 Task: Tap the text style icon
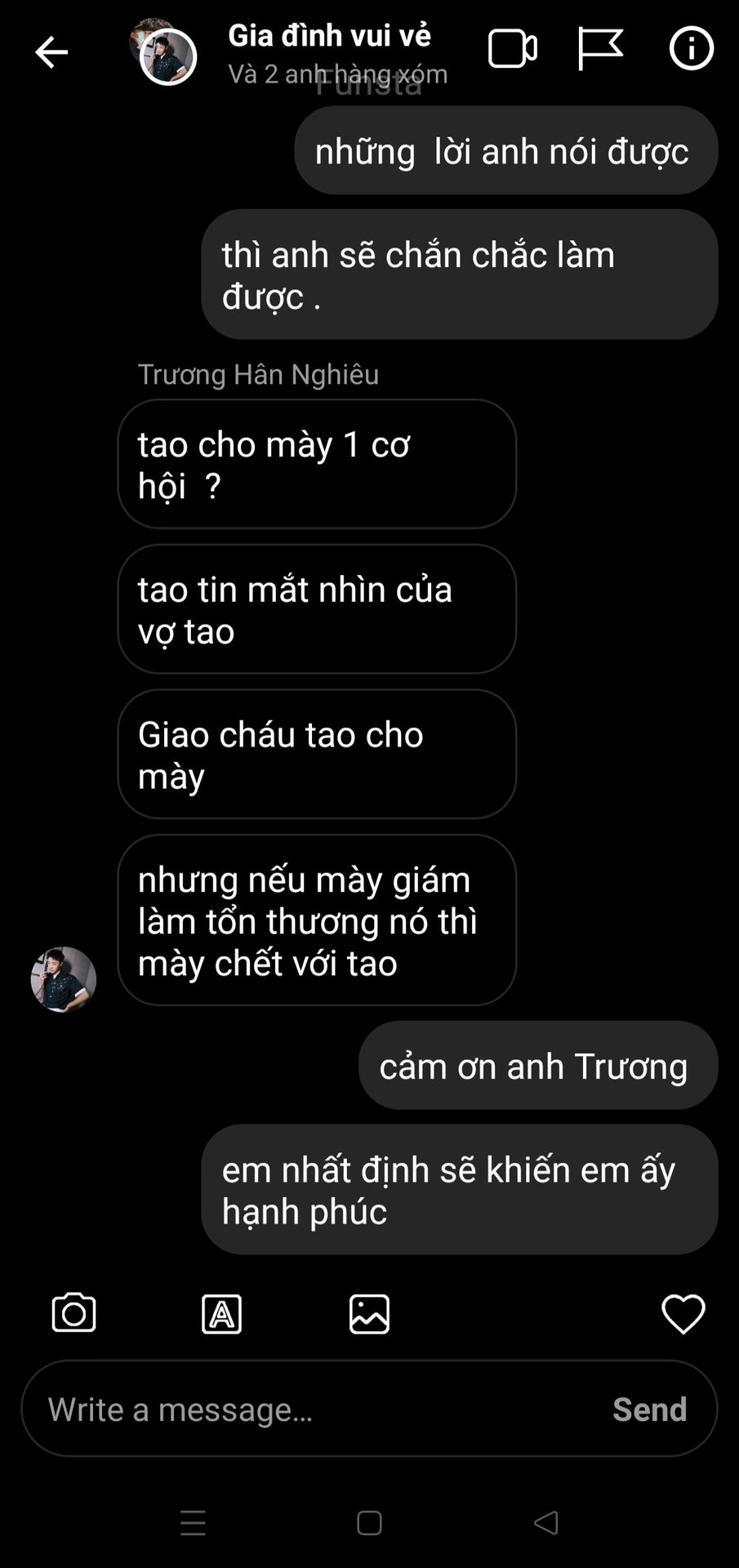point(221,1314)
